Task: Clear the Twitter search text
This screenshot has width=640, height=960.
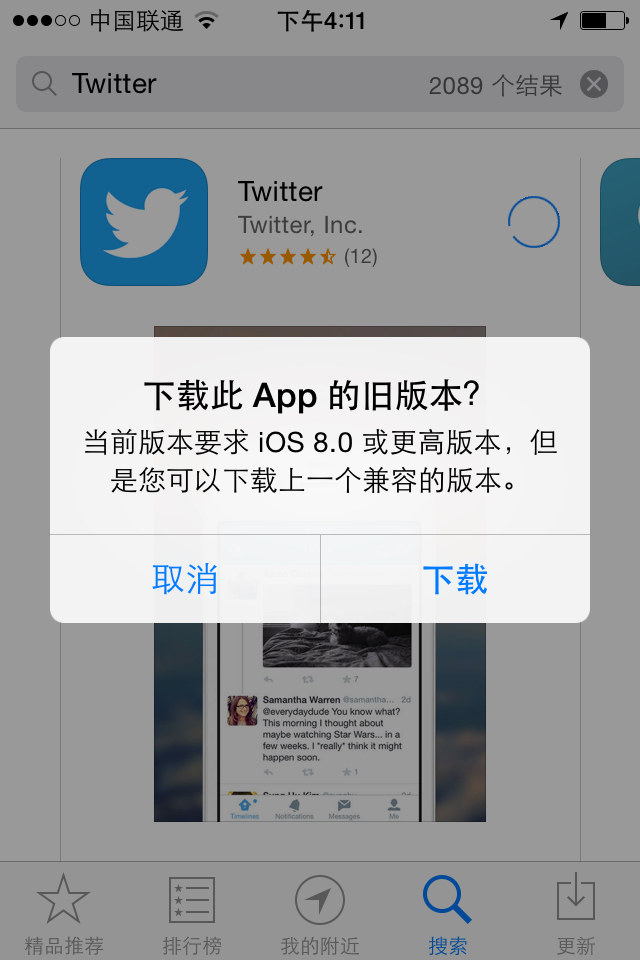Action: point(594,84)
